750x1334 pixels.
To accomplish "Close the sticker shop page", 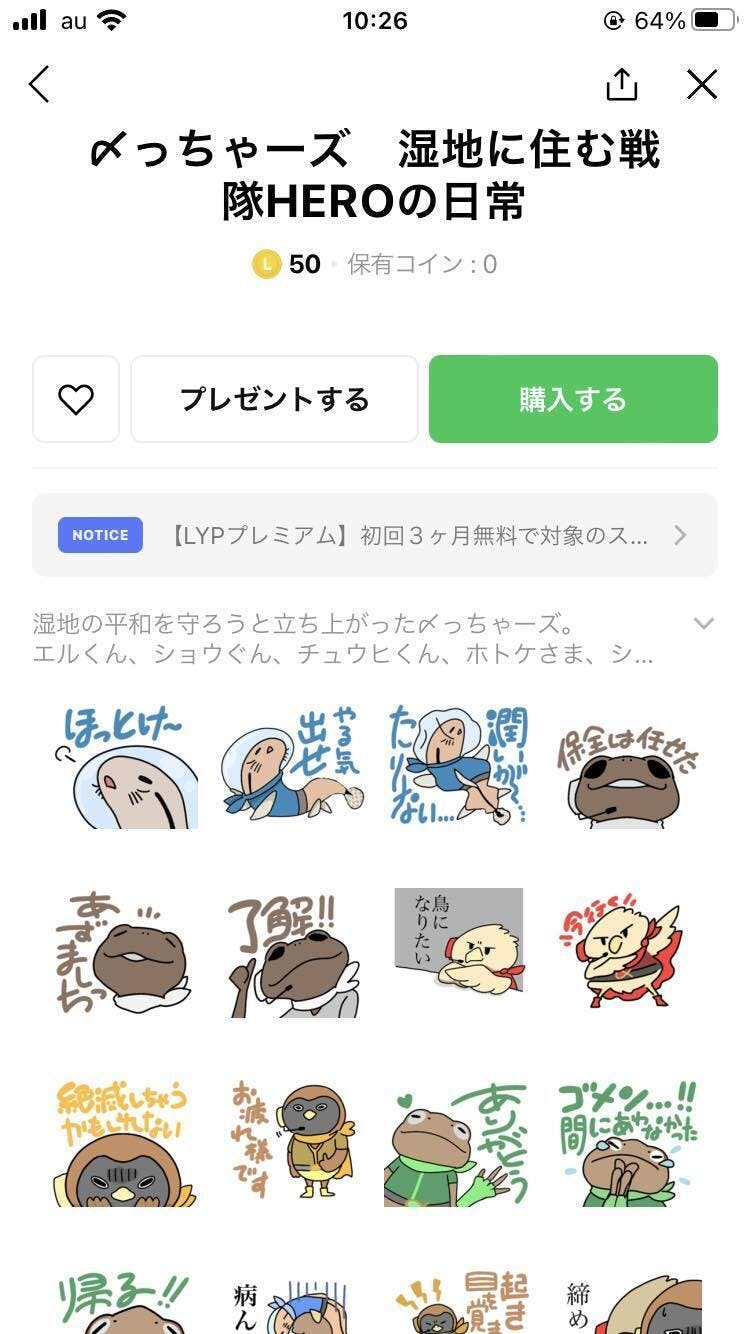I will 702,85.
